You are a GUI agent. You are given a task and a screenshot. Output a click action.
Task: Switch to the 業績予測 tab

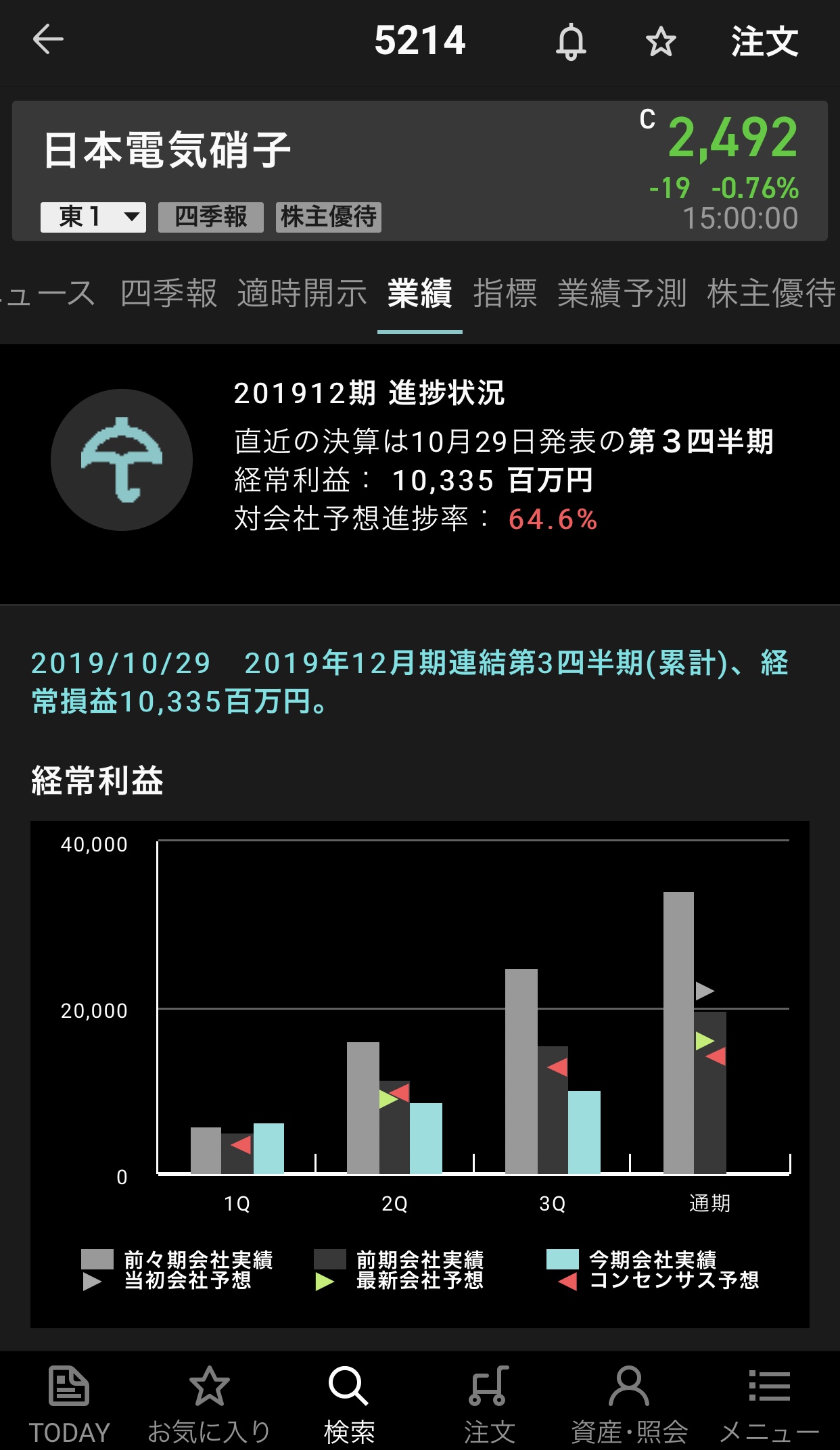coord(622,294)
